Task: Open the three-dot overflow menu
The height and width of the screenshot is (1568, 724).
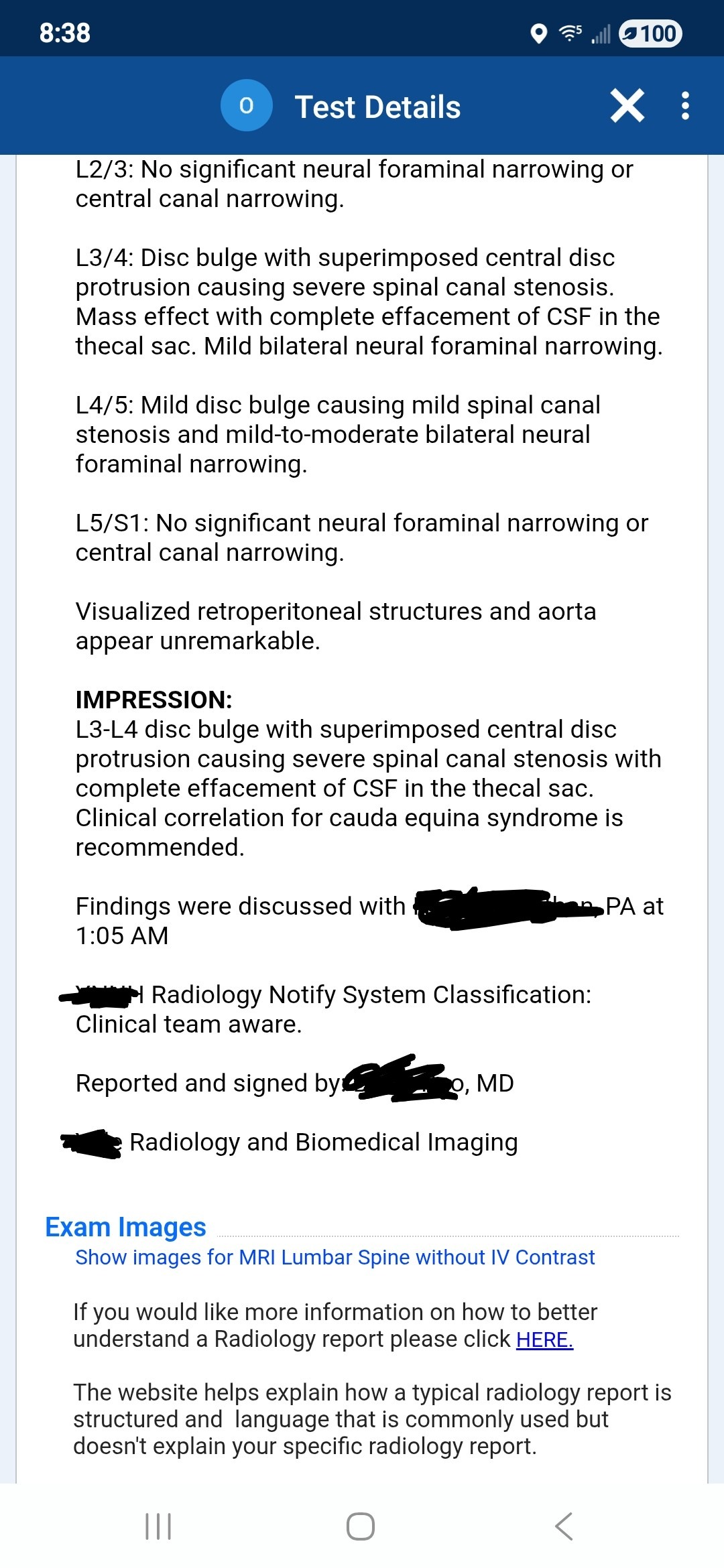Action: [684, 106]
